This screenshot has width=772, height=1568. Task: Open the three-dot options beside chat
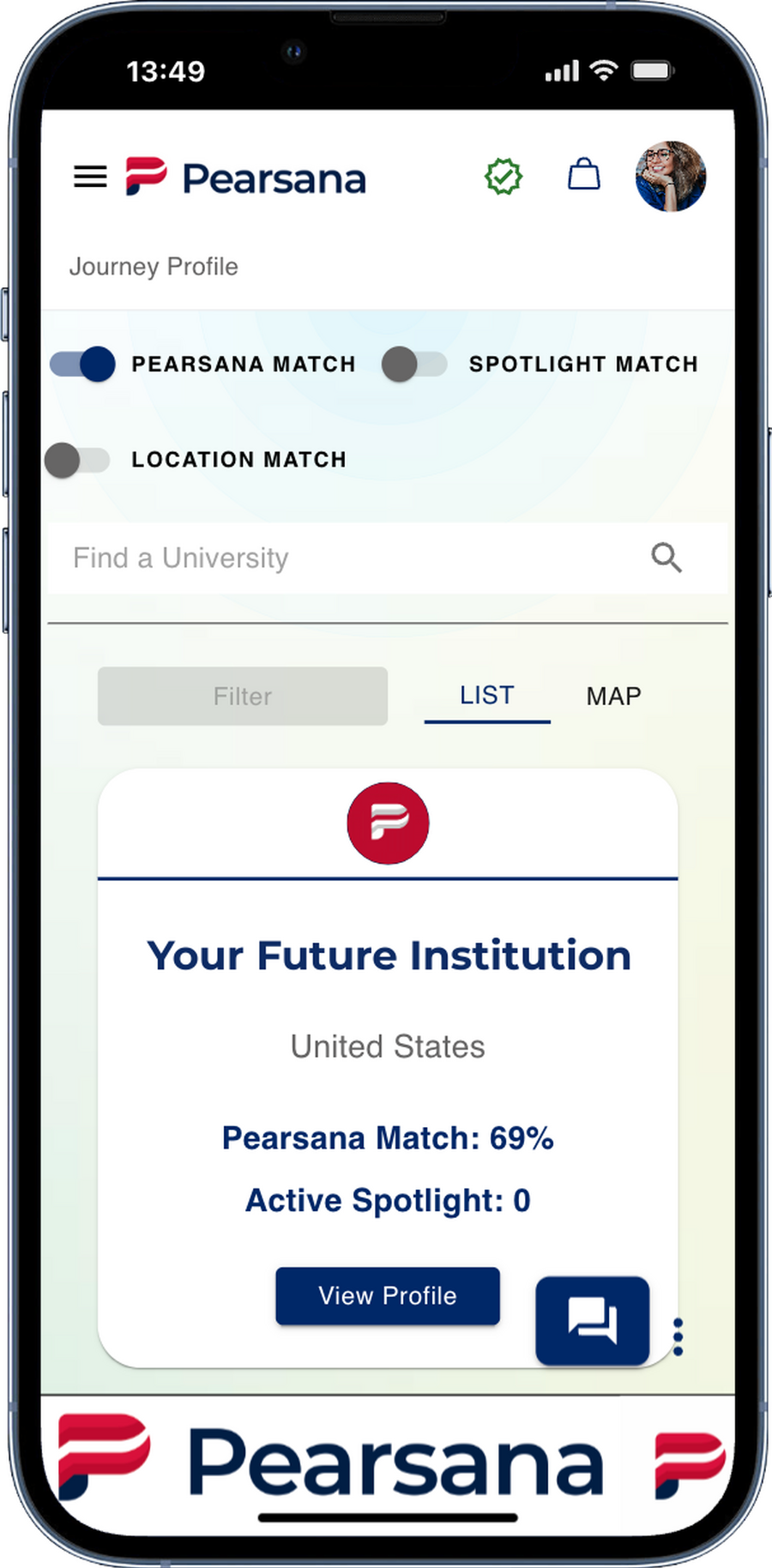point(678,1337)
